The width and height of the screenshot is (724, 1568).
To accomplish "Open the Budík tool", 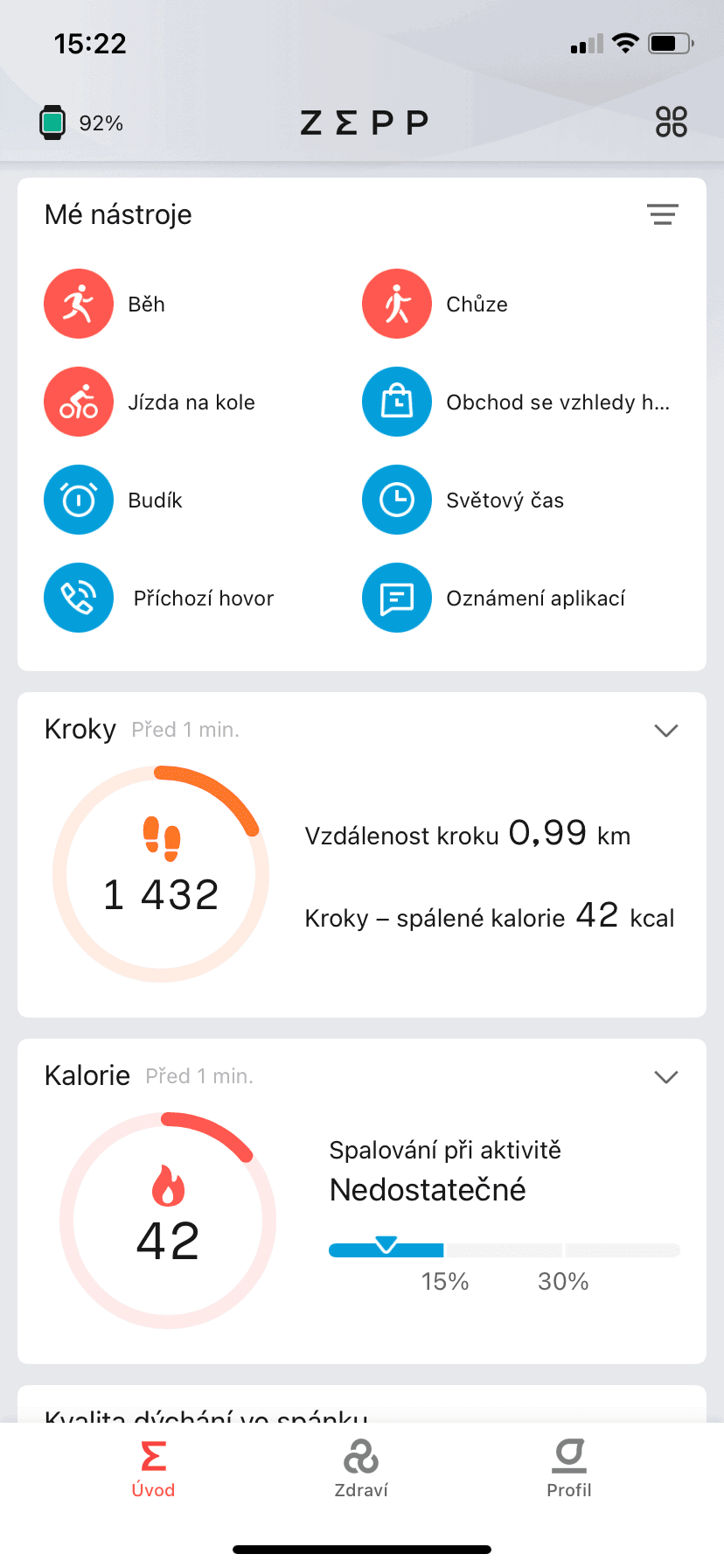I will [x=80, y=500].
